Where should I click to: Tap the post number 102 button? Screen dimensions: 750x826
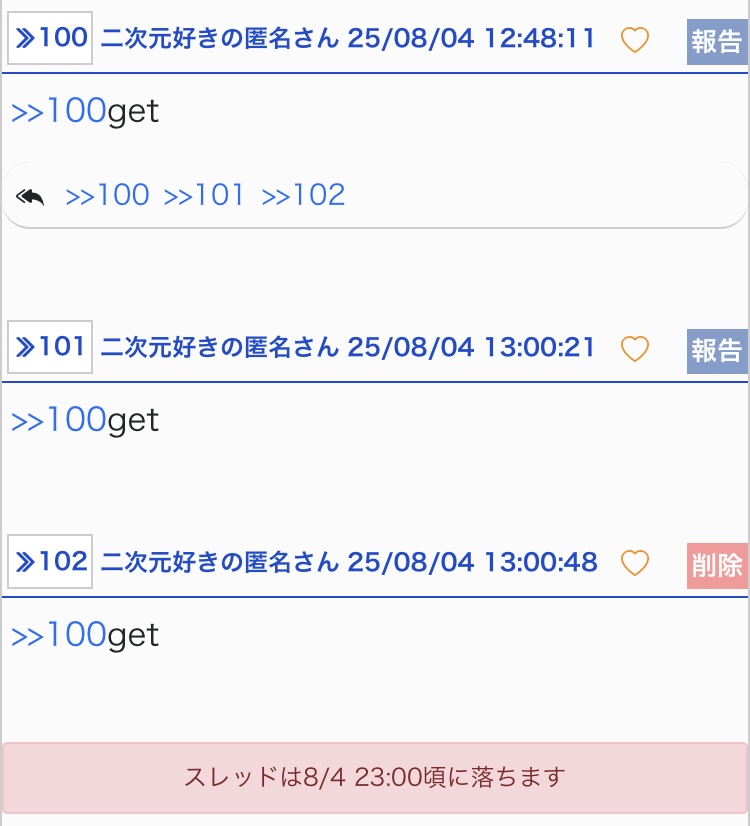pyautogui.click(x=51, y=562)
